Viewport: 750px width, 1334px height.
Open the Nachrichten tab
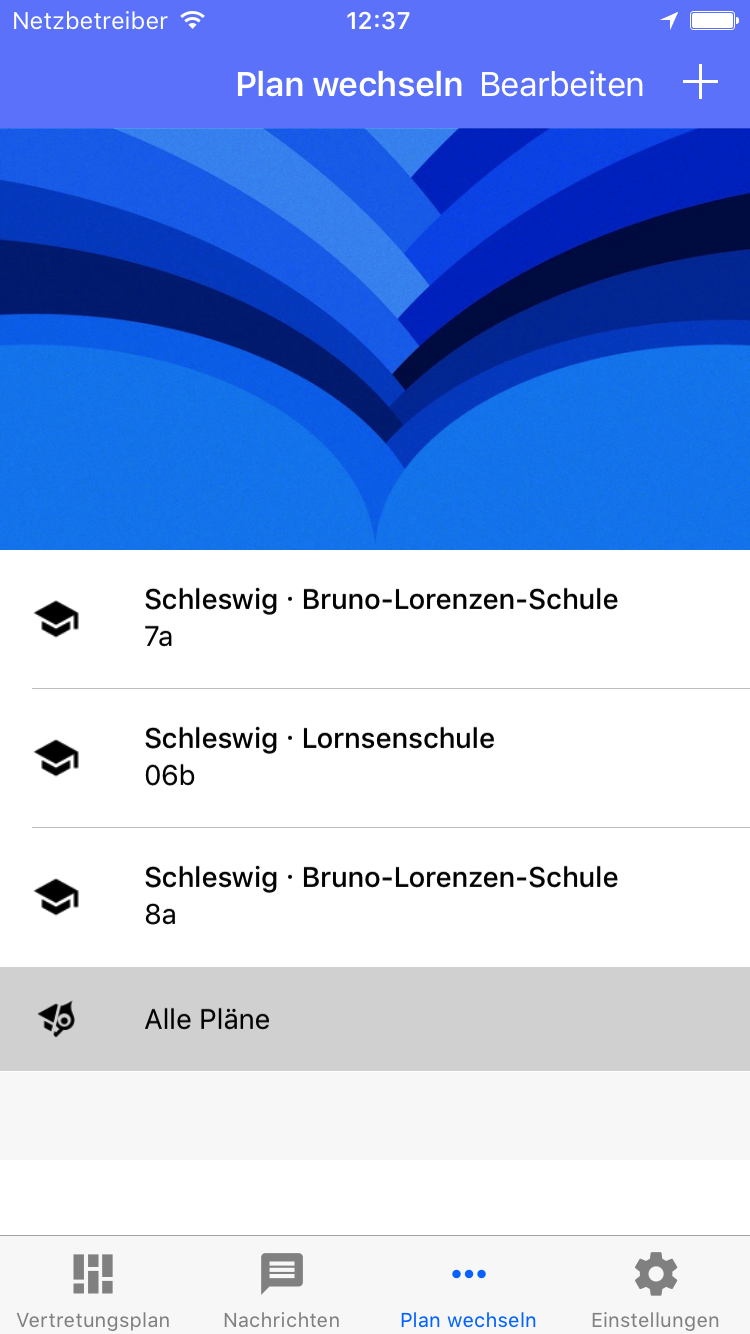click(281, 1290)
